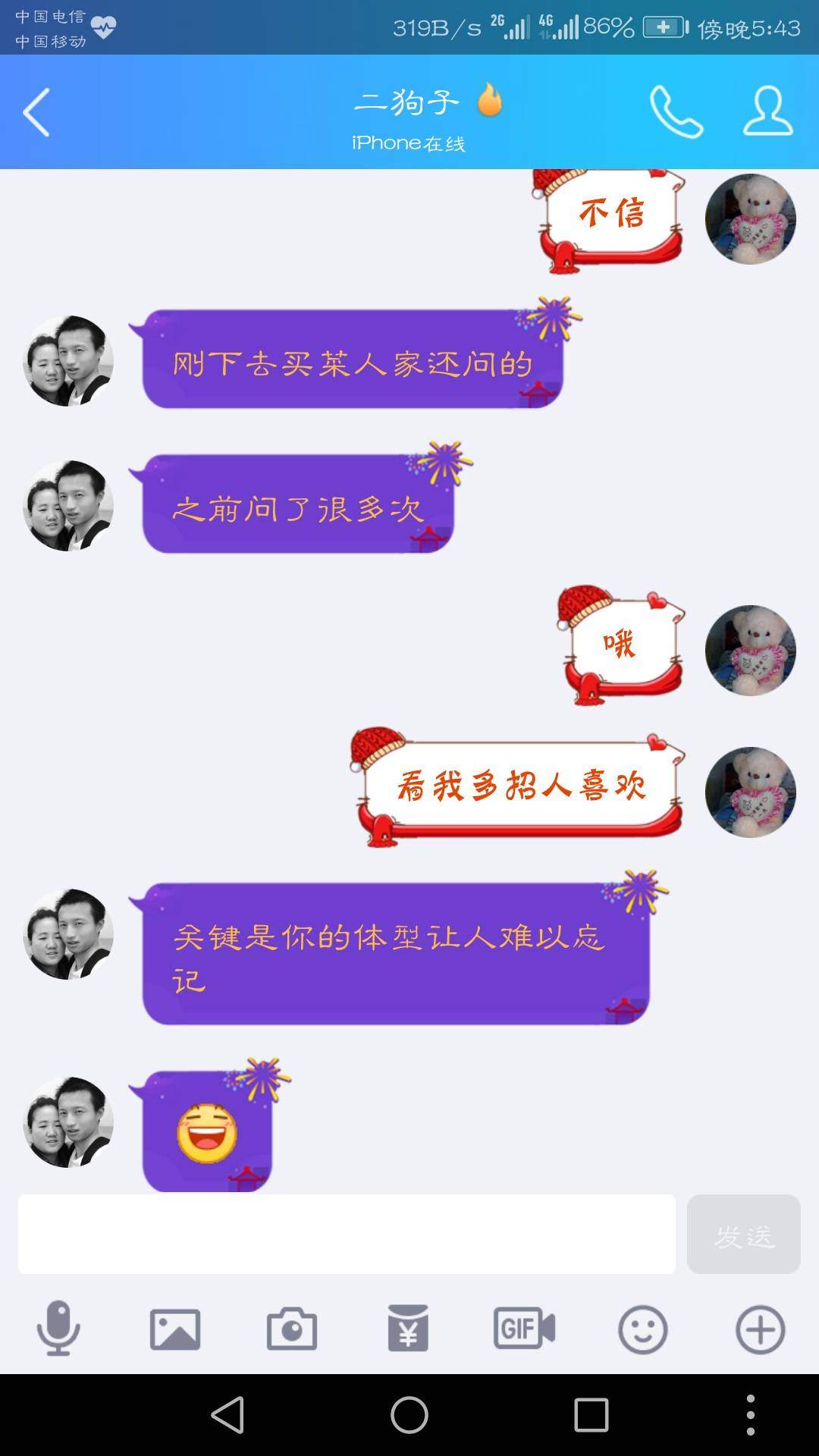Image resolution: width=819 pixels, height=1456 pixels.
Task: Tap the 发送 send button
Action: [743, 1234]
